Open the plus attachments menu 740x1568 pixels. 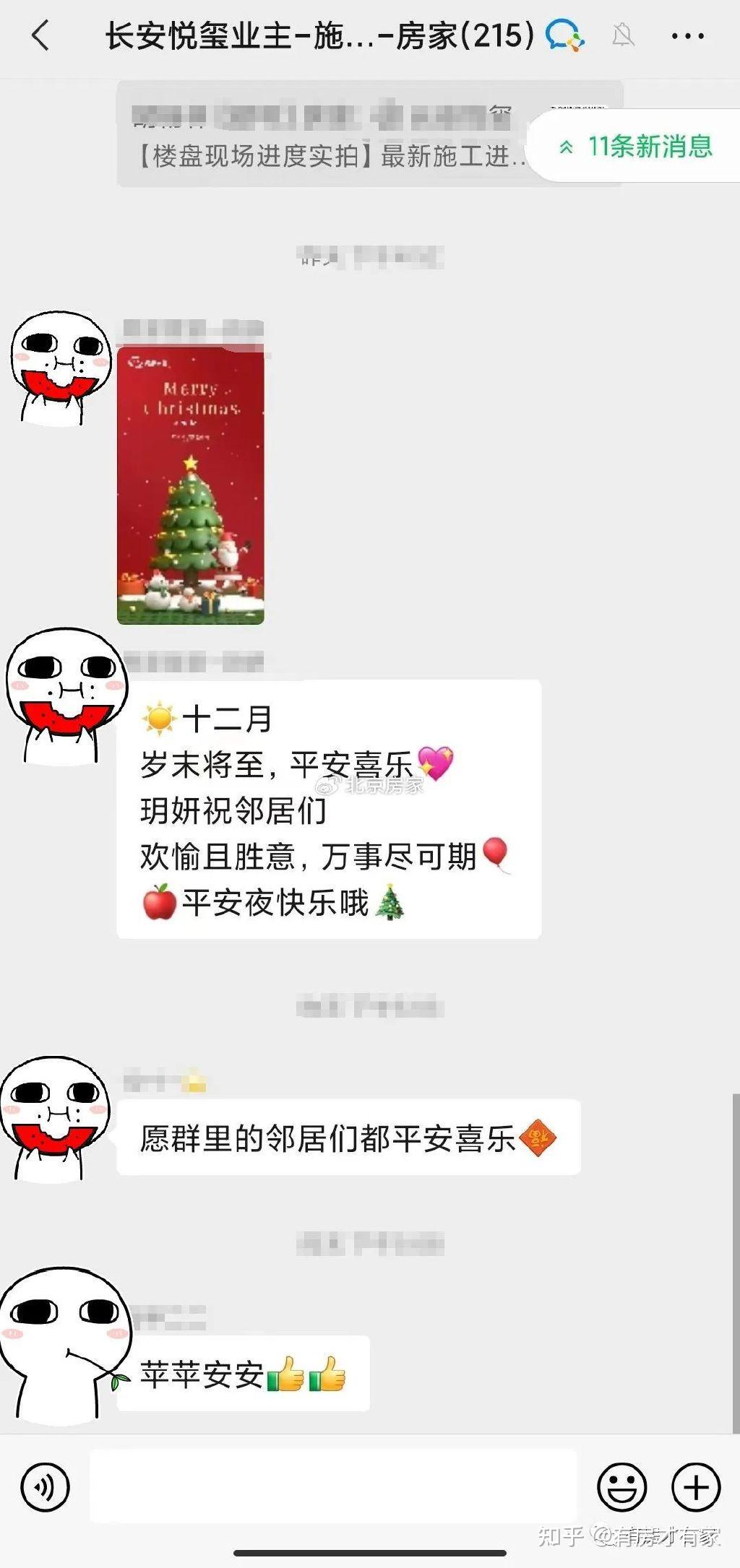pyautogui.click(x=696, y=1487)
